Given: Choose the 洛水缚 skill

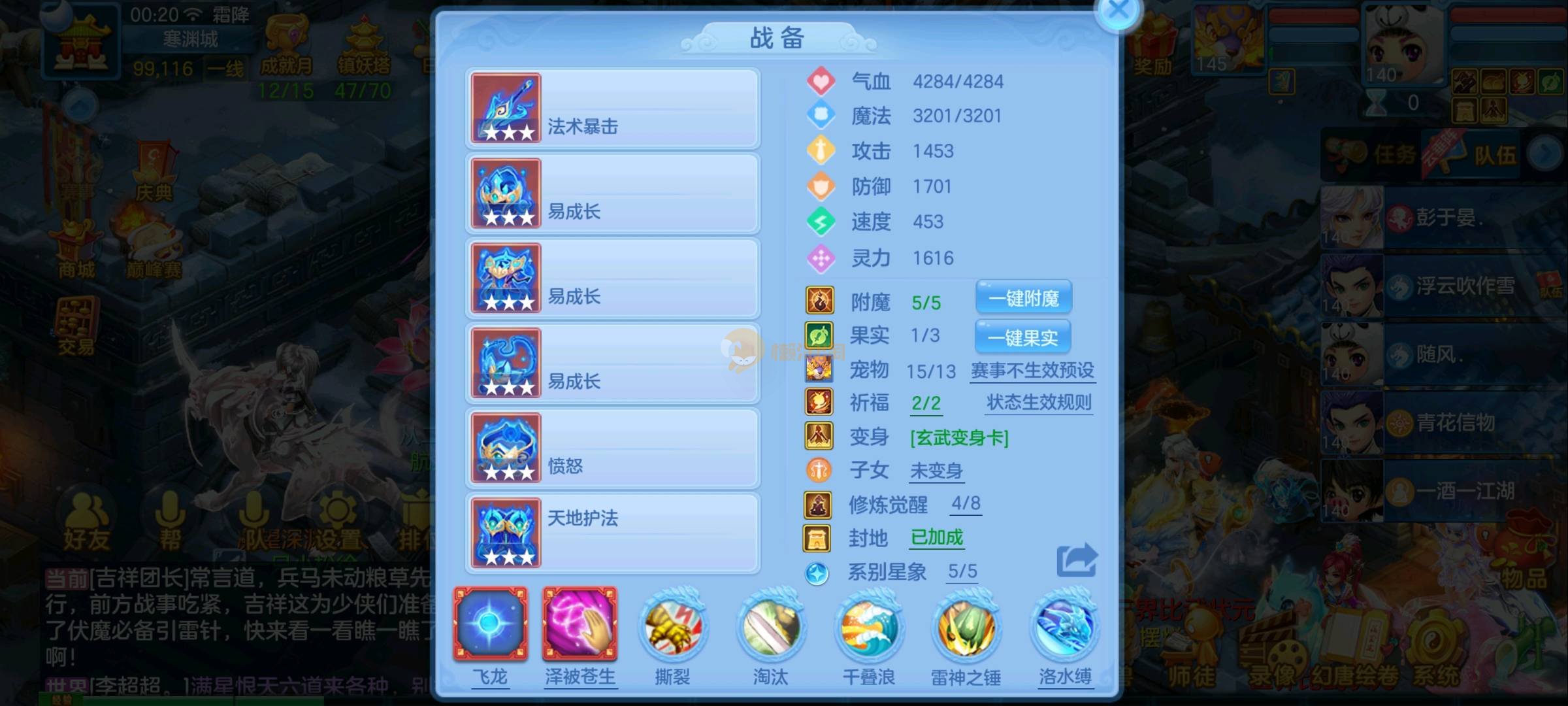Looking at the screenshot, I should [1064, 628].
